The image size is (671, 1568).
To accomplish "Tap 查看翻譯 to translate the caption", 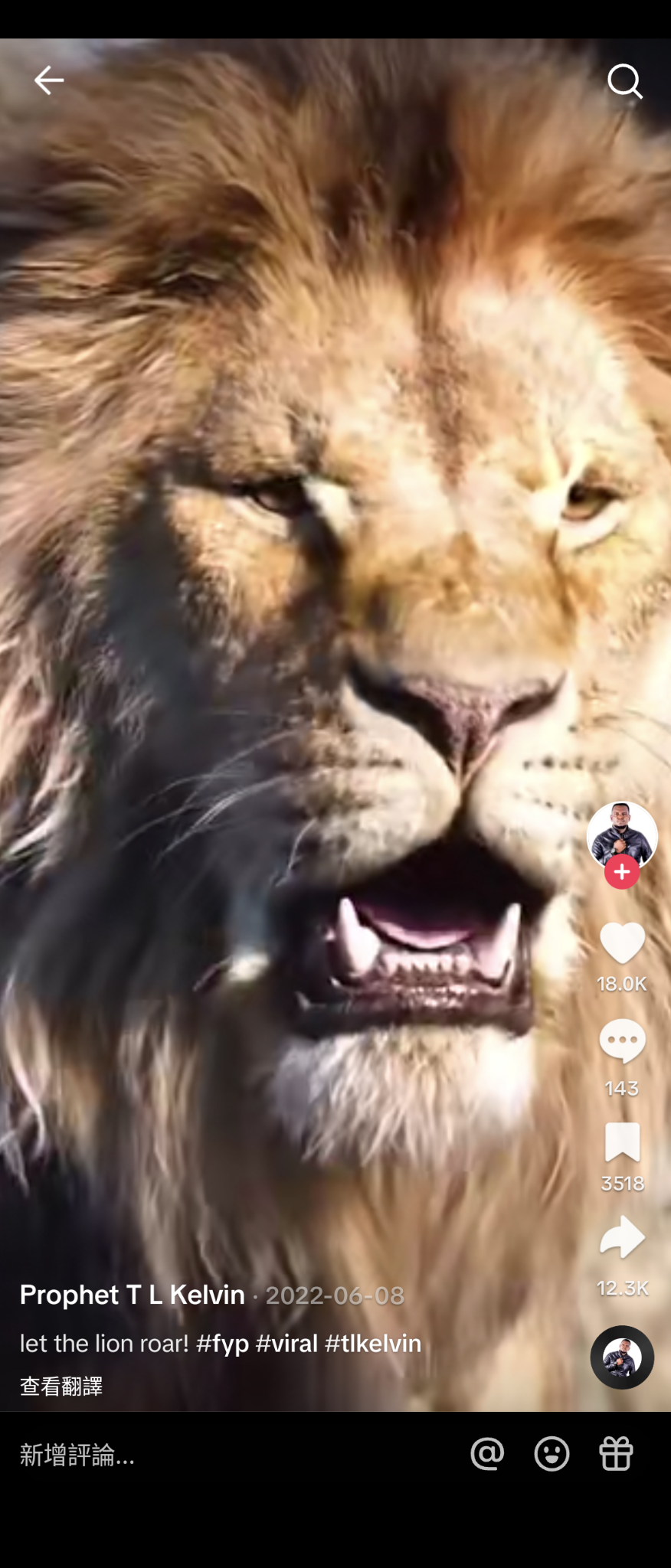I will [x=61, y=1386].
